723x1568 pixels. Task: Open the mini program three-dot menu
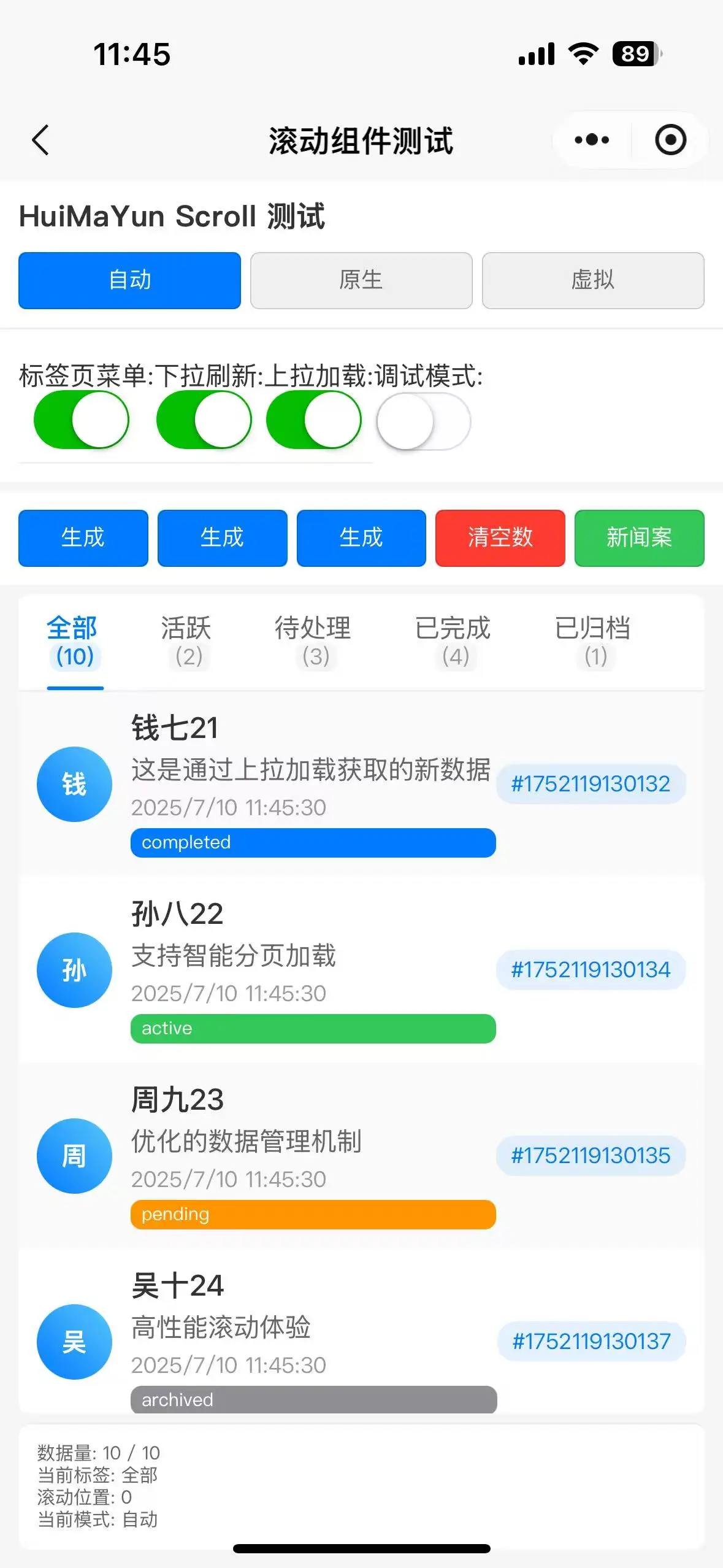coord(592,140)
